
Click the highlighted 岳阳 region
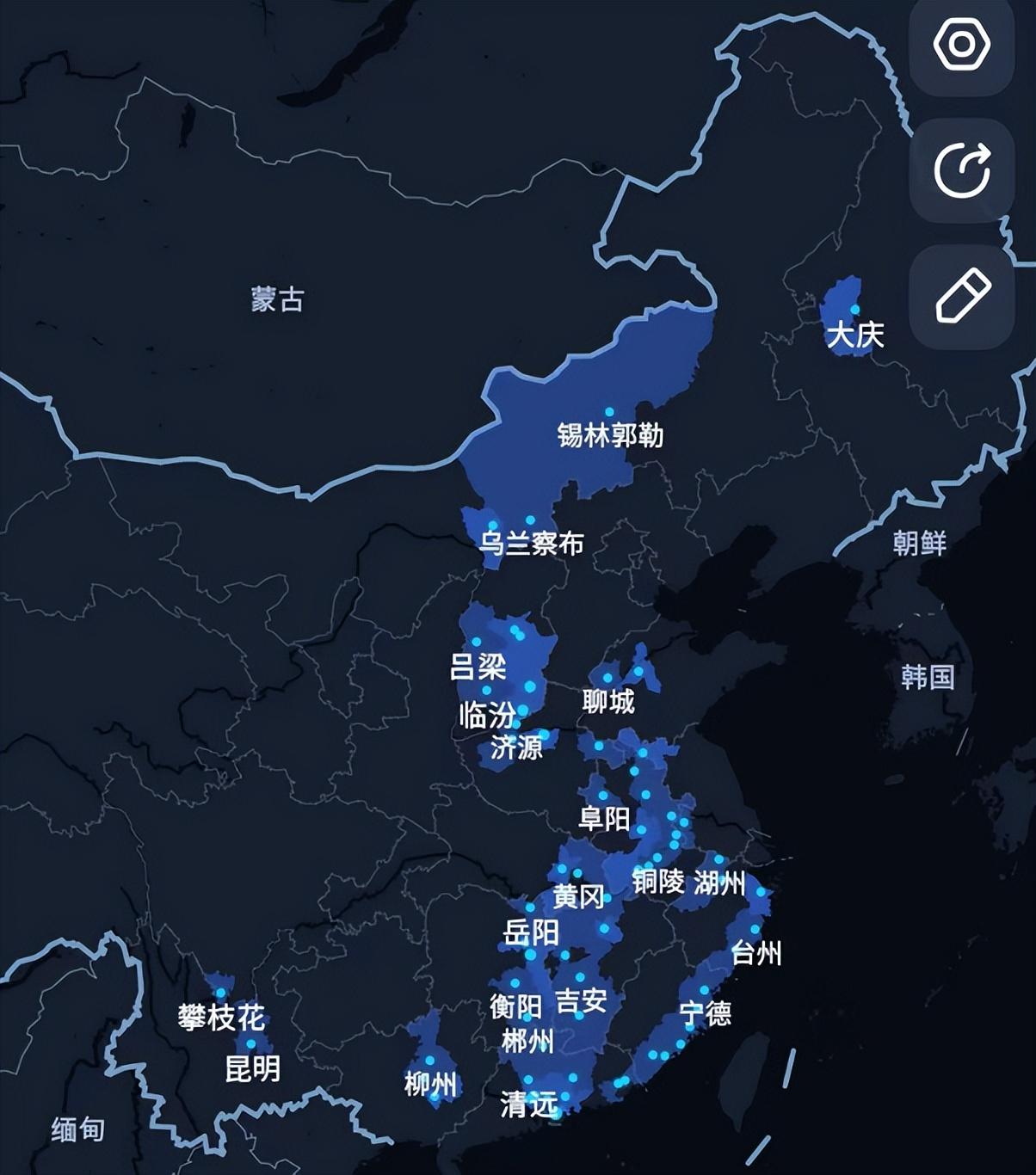[531, 932]
